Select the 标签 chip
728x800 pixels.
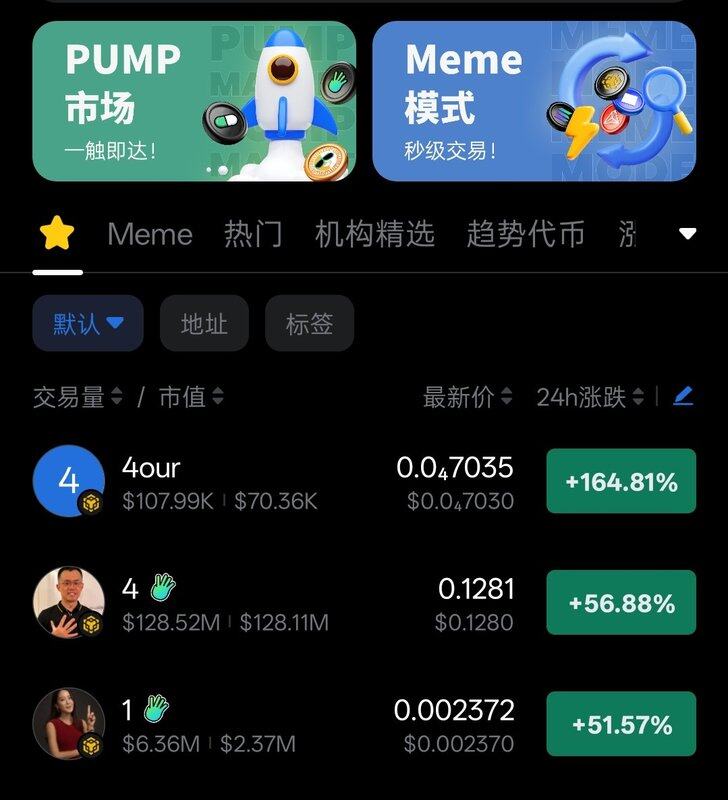click(x=309, y=323)
